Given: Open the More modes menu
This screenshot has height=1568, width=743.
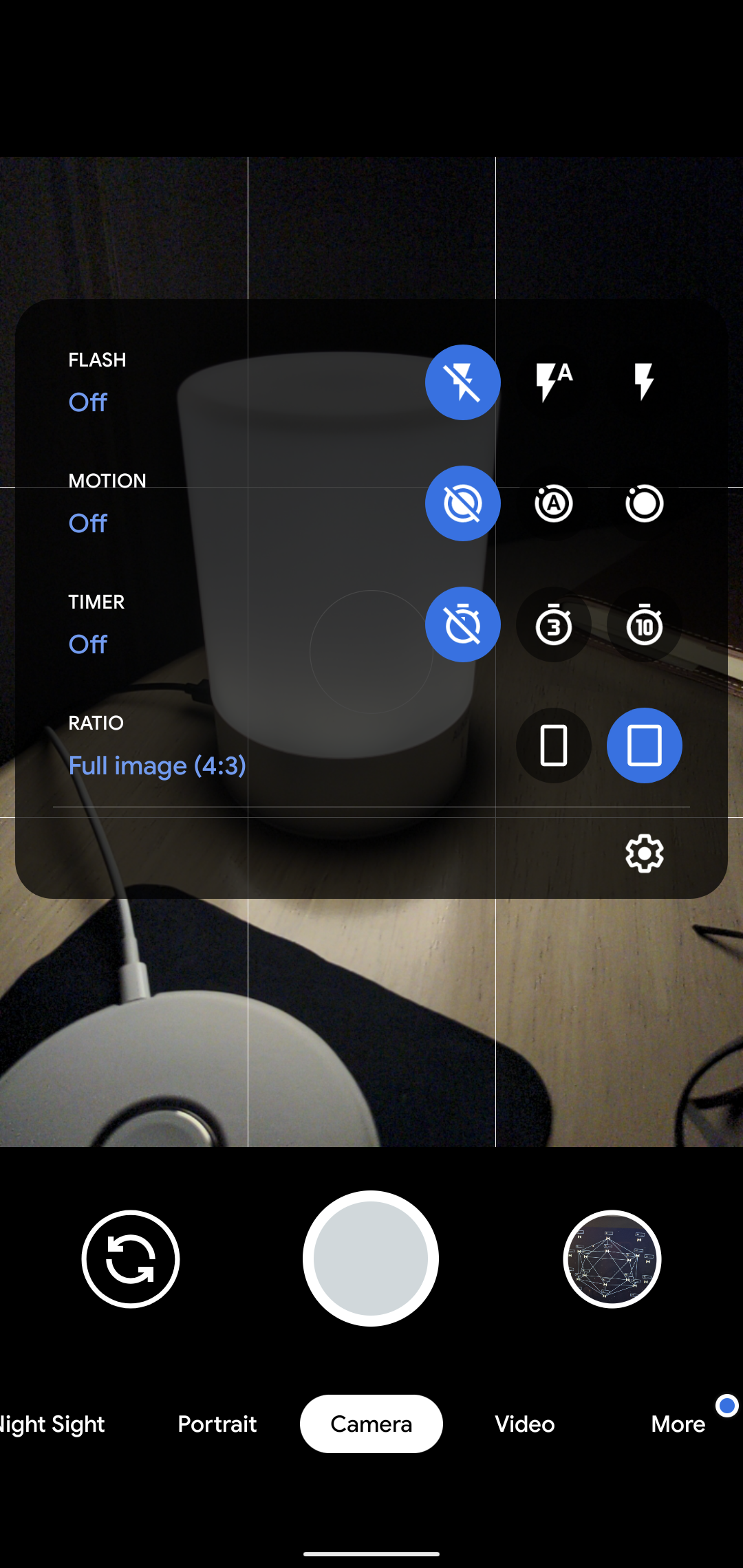Looking at the screenshot, I should pyautogui.click(x=678, y=1424).
